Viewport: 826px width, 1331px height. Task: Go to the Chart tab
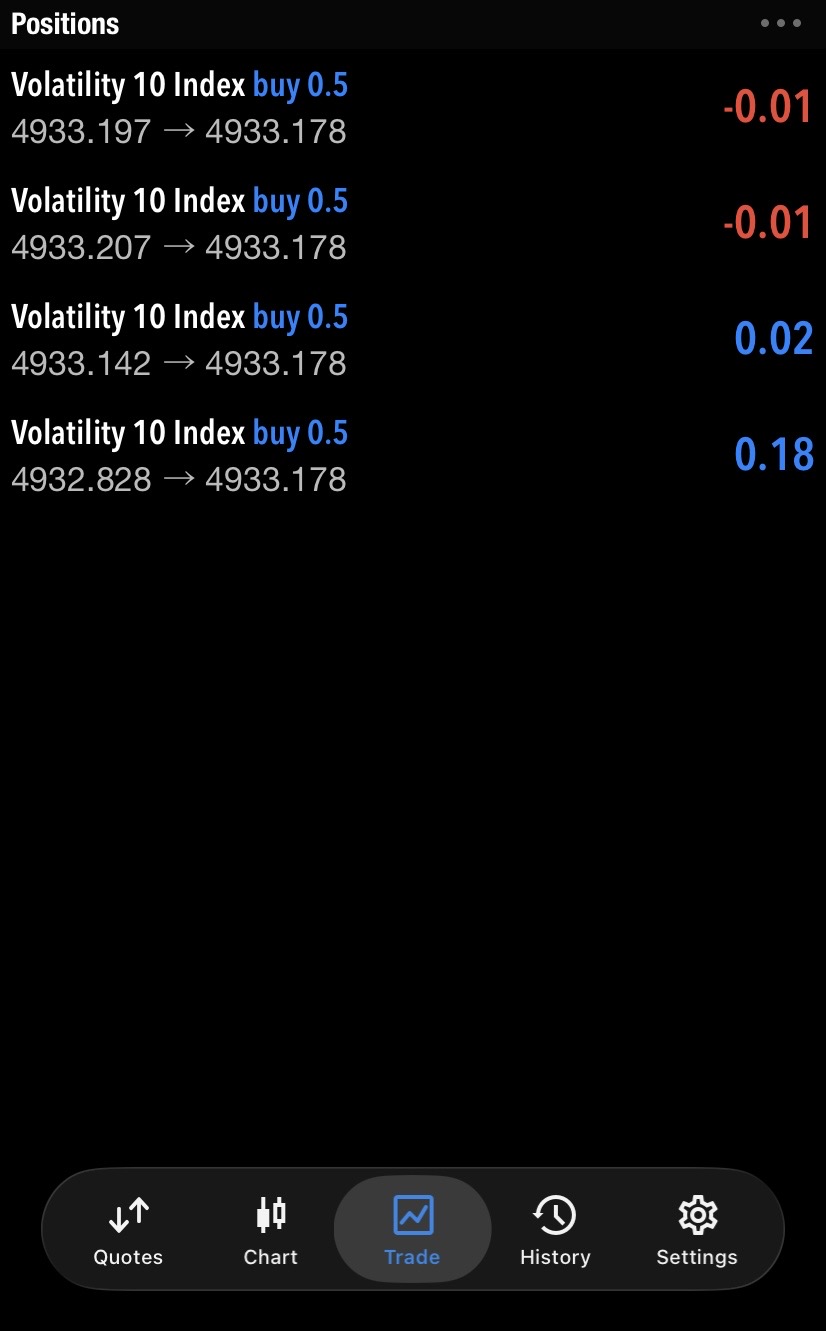271,1230
